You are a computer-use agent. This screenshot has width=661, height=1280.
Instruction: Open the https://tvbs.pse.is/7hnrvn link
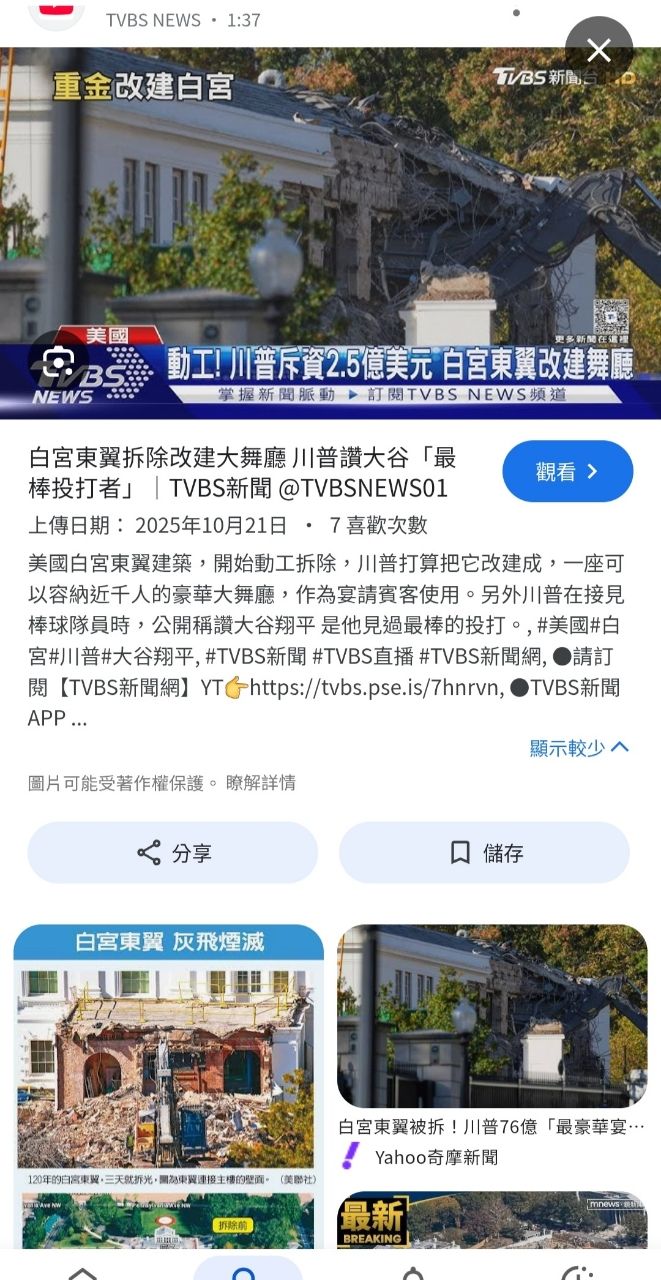pyautogui.click(x=376, y=687)
